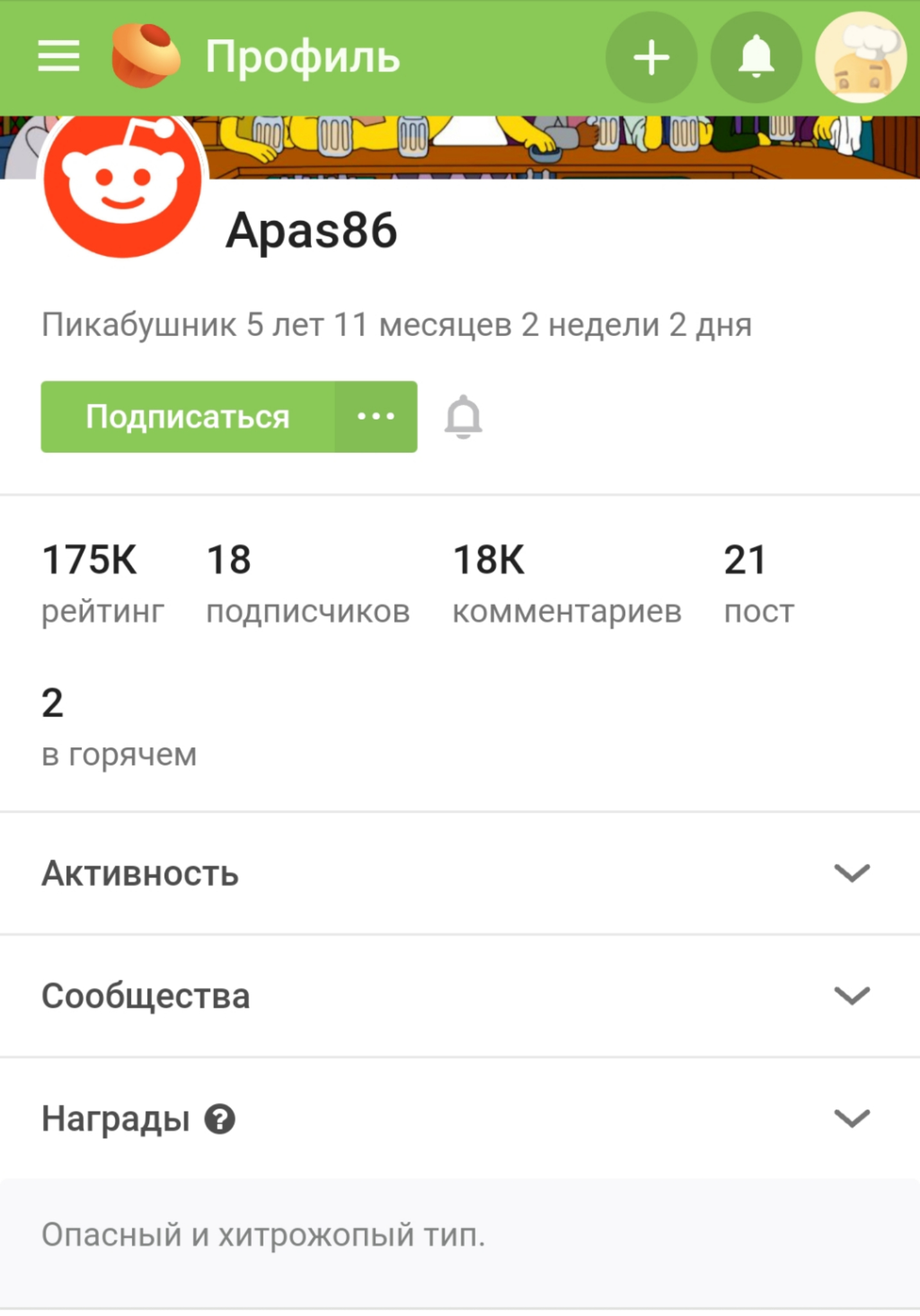Tap Подписаться to subscribe to Apas86
This screenshot has width=920, height=1316.
[188, 416]
